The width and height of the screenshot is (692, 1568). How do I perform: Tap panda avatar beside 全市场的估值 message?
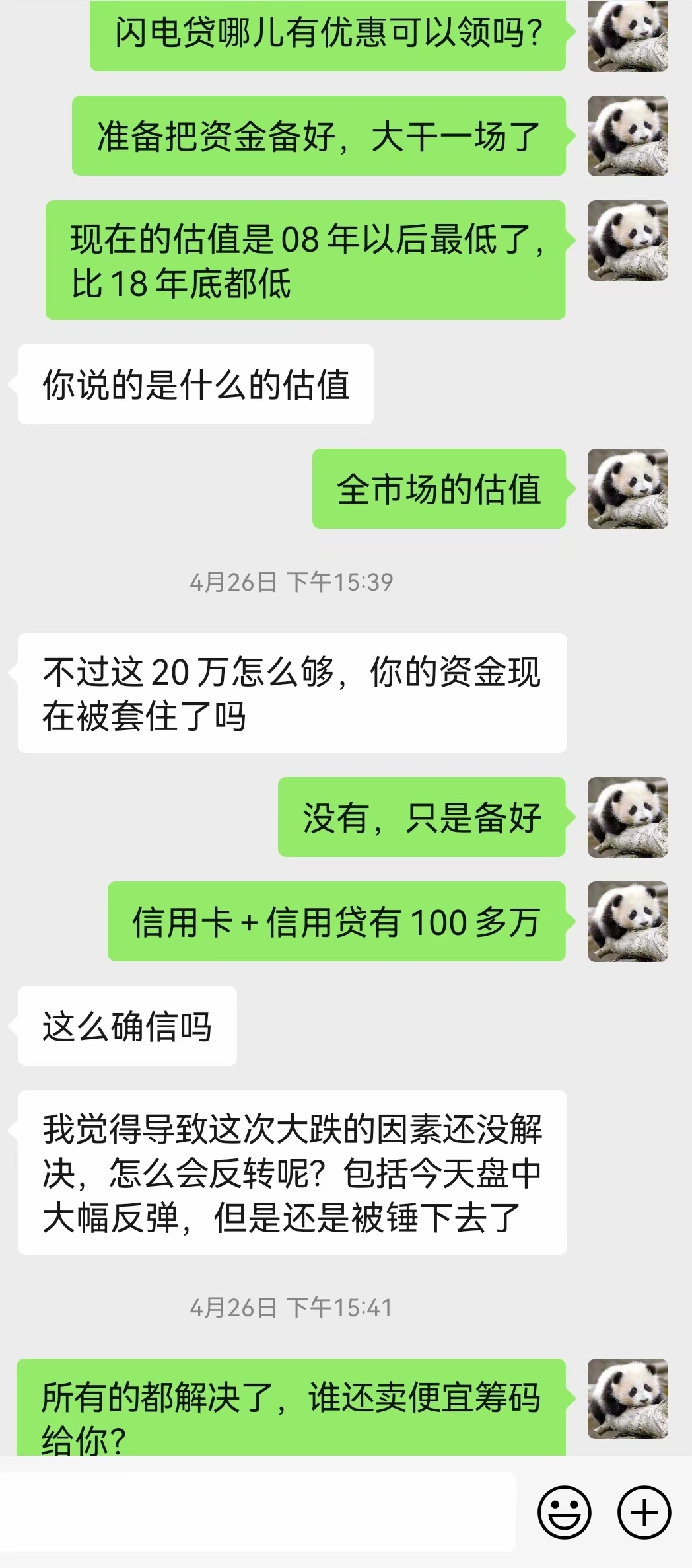[627, 489]
